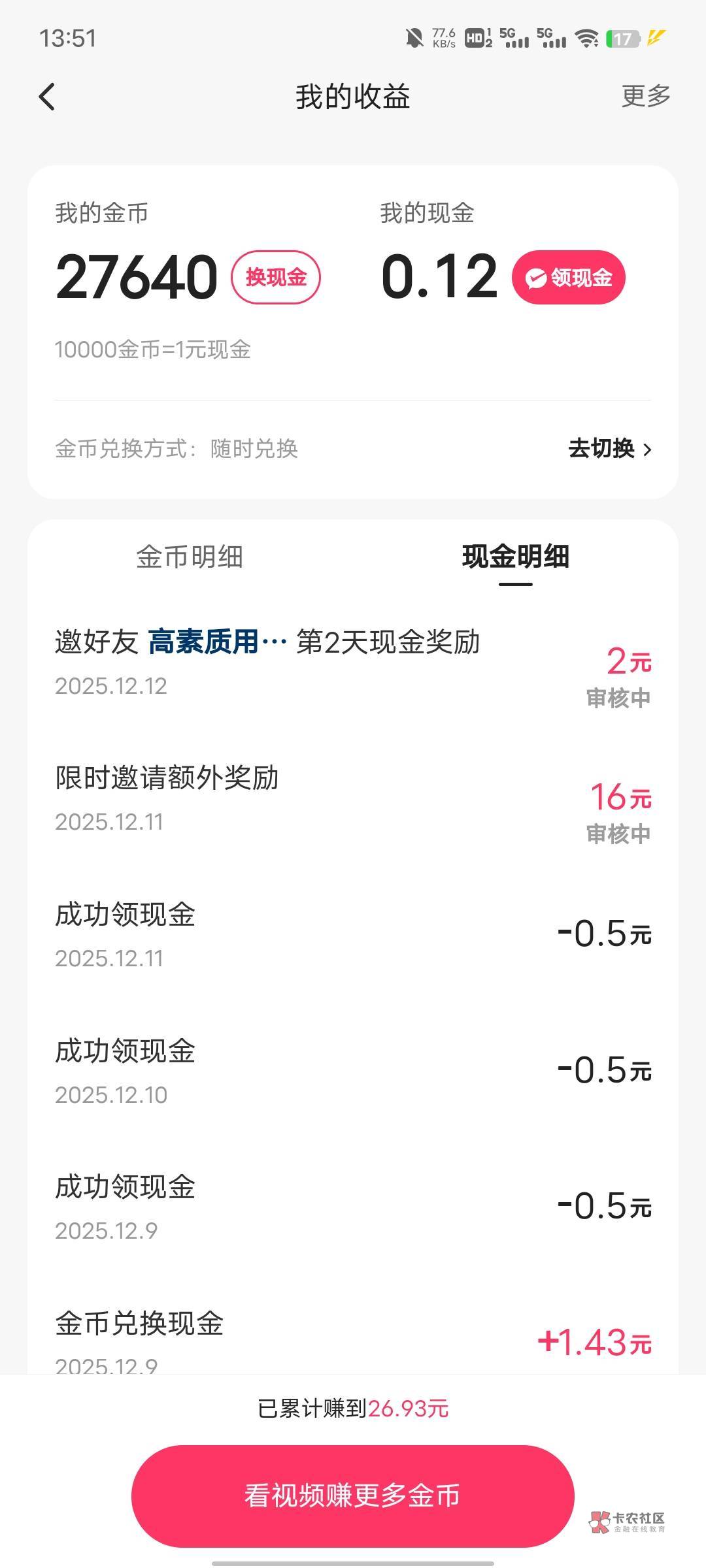Select the 现金明细 tab
Image resolution: width=706 pixels, height=1568 pixels.
click(515, 557)
